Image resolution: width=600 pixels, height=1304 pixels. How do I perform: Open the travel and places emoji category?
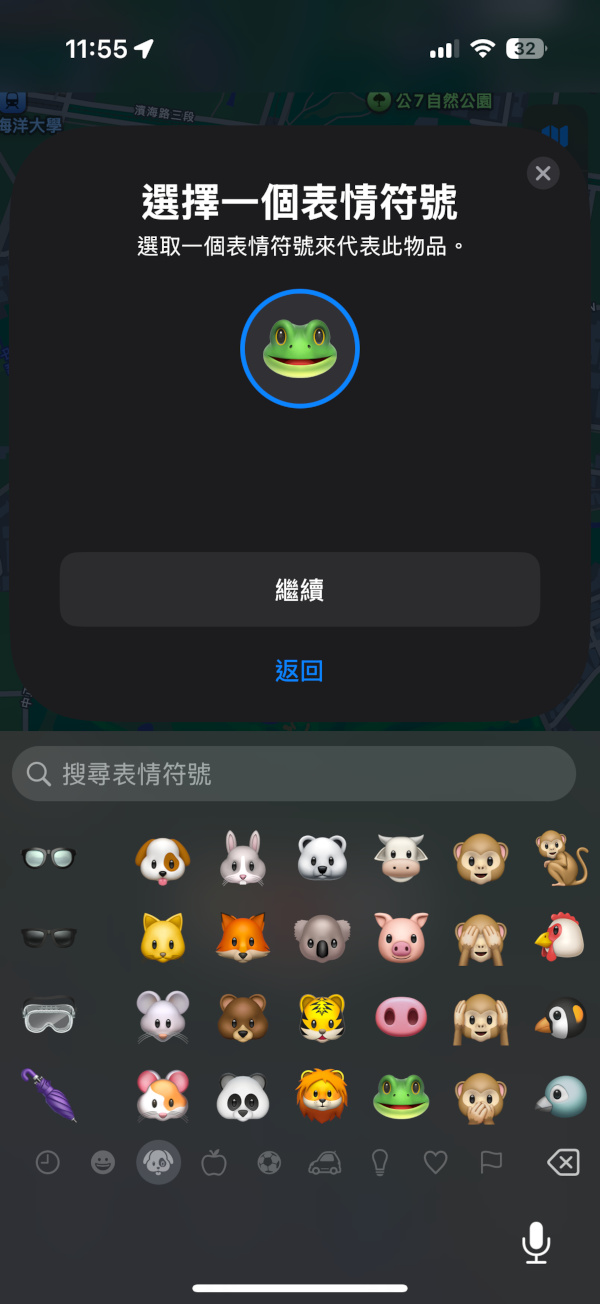[324, 1162]
